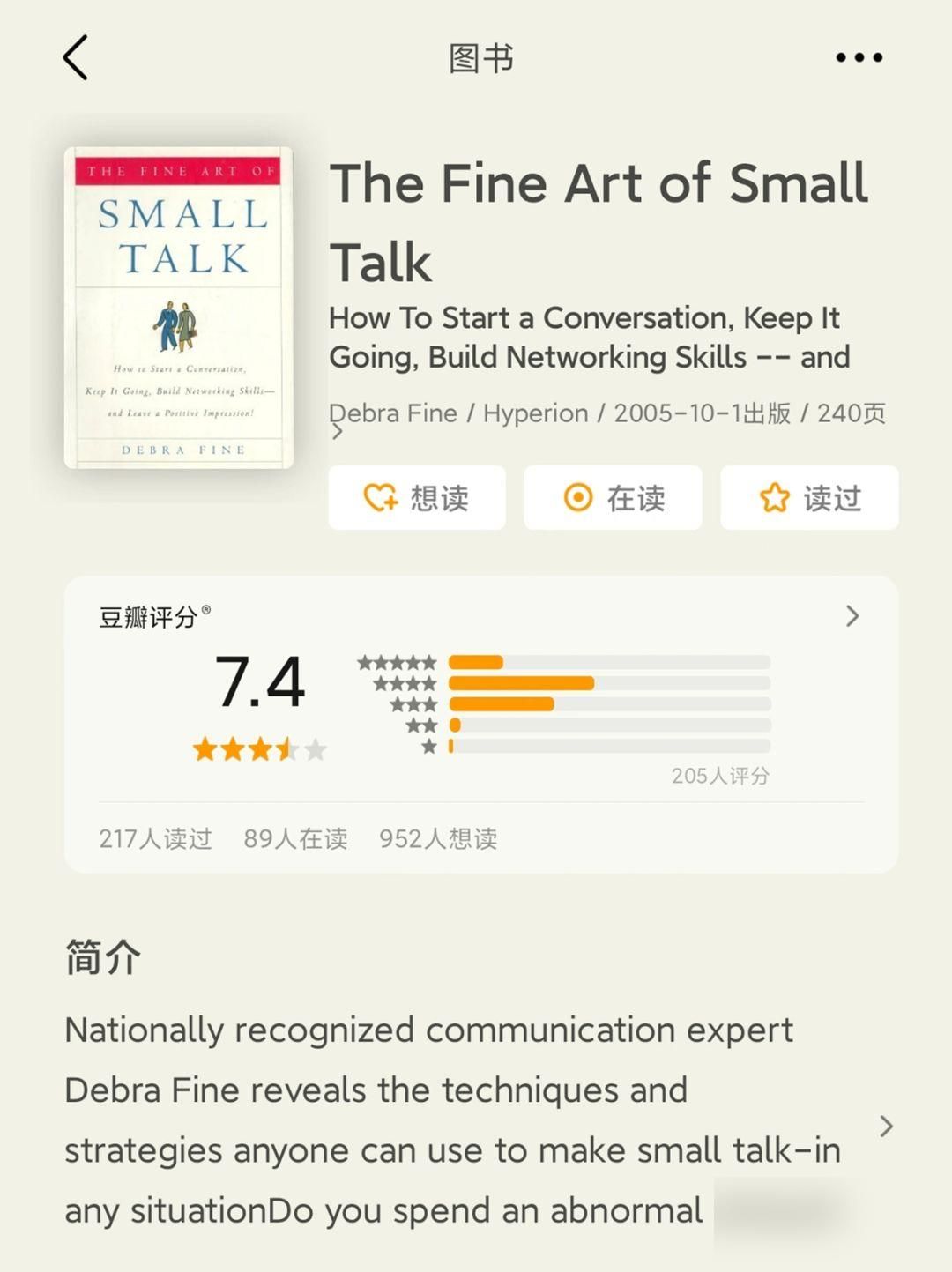
Task: Mark book as 想读 (want to read)
Action: (x=417, y=498)
